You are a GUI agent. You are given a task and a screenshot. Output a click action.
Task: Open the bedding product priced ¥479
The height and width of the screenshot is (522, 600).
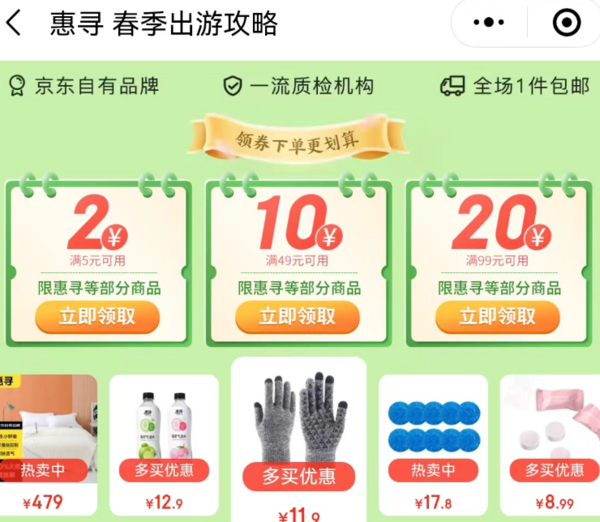(x=48, y=430)
